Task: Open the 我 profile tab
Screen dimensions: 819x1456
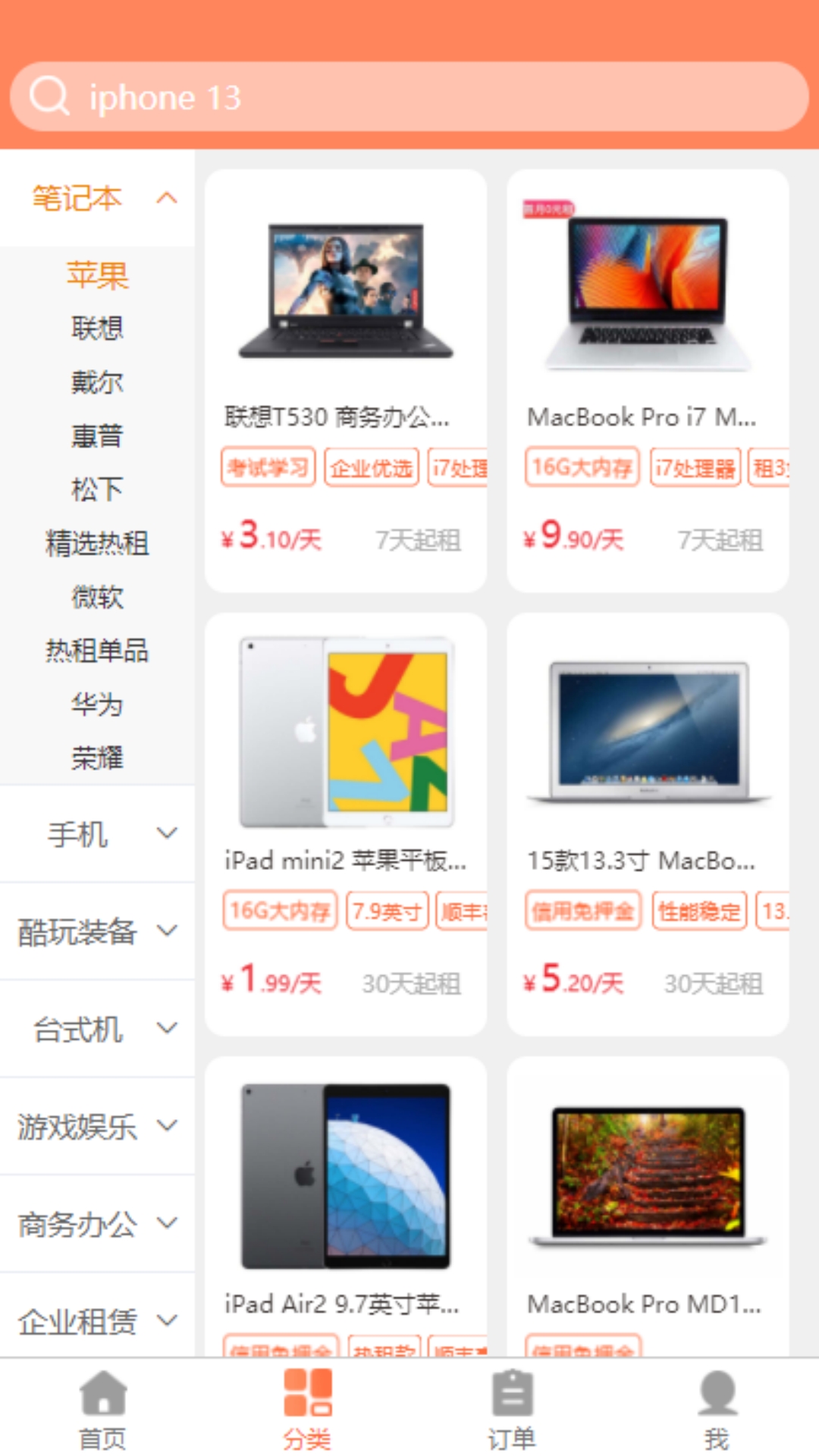Action: point(717,1410)
